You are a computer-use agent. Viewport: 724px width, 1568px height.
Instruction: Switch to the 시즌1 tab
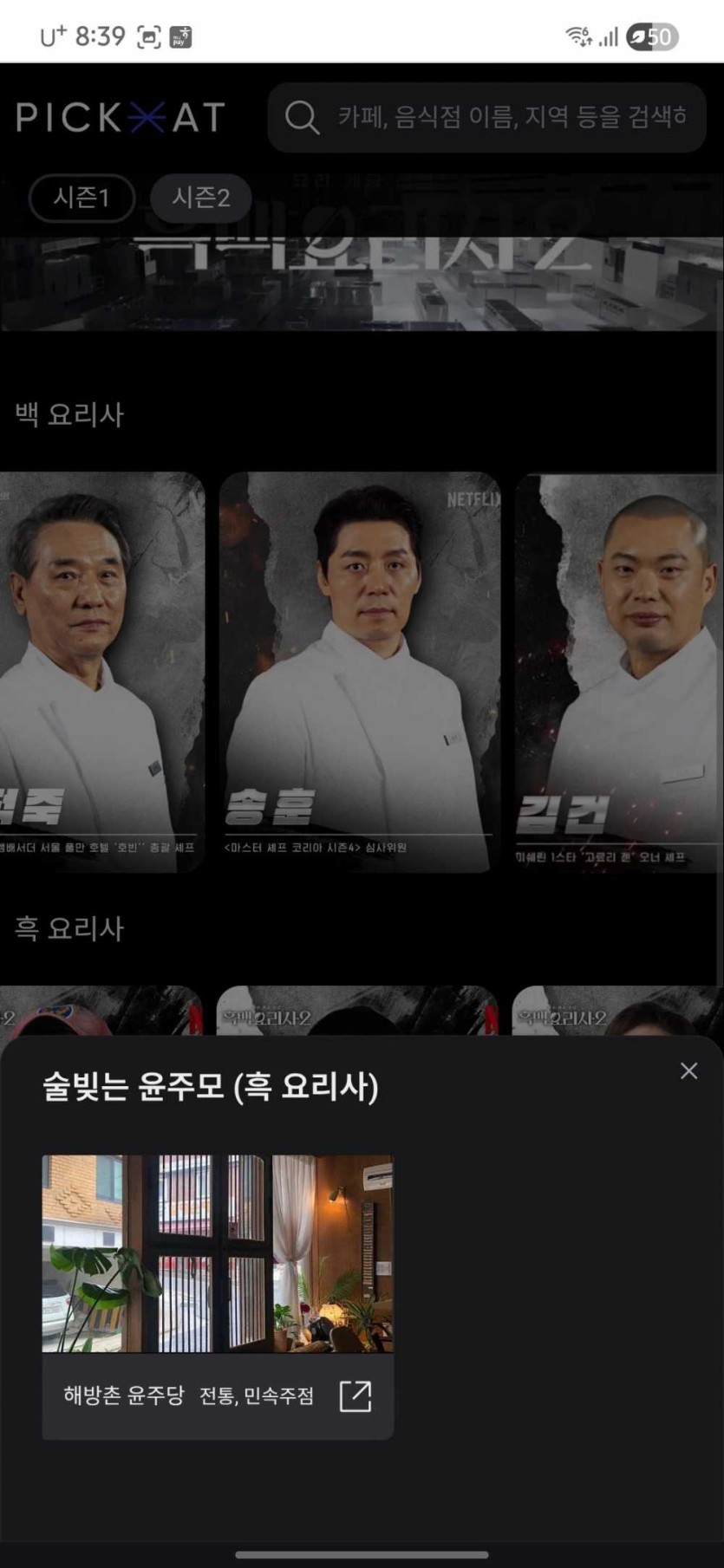[x=82, y=198]
